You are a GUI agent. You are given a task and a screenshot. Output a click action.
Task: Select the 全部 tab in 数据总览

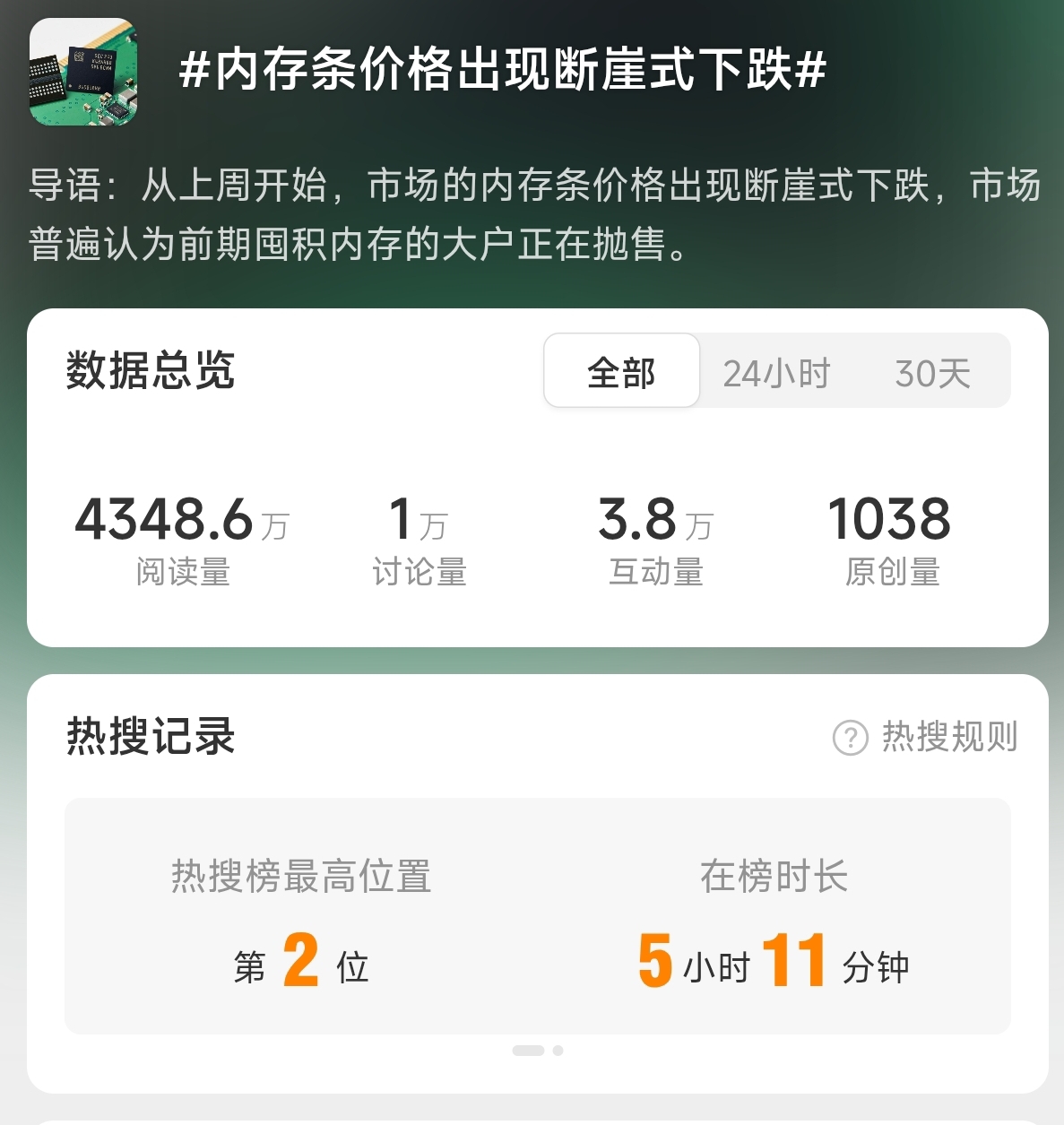tap(621, 370)
